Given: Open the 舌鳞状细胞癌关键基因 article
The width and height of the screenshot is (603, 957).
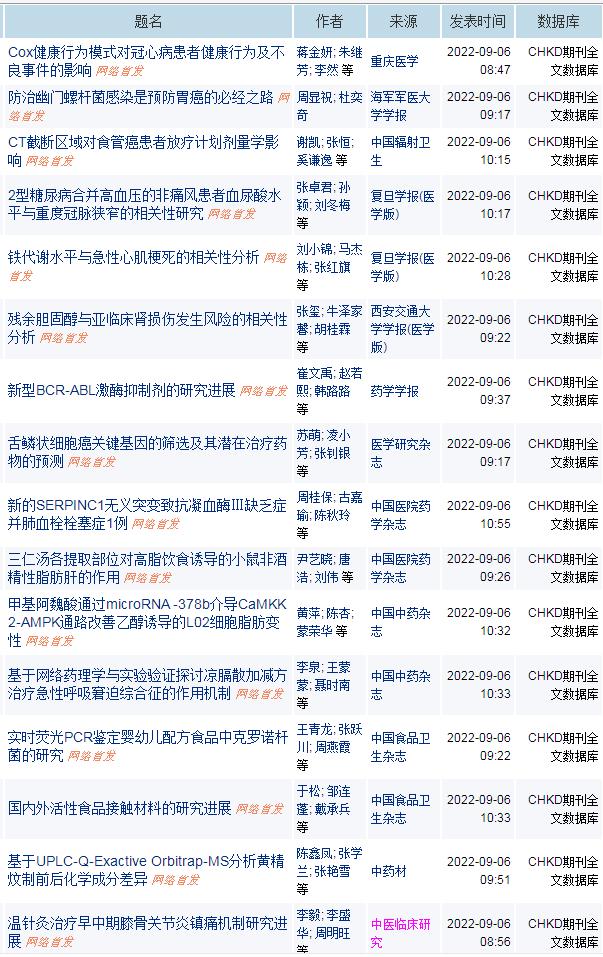Looking at the screenshot, I should [143, 443].
